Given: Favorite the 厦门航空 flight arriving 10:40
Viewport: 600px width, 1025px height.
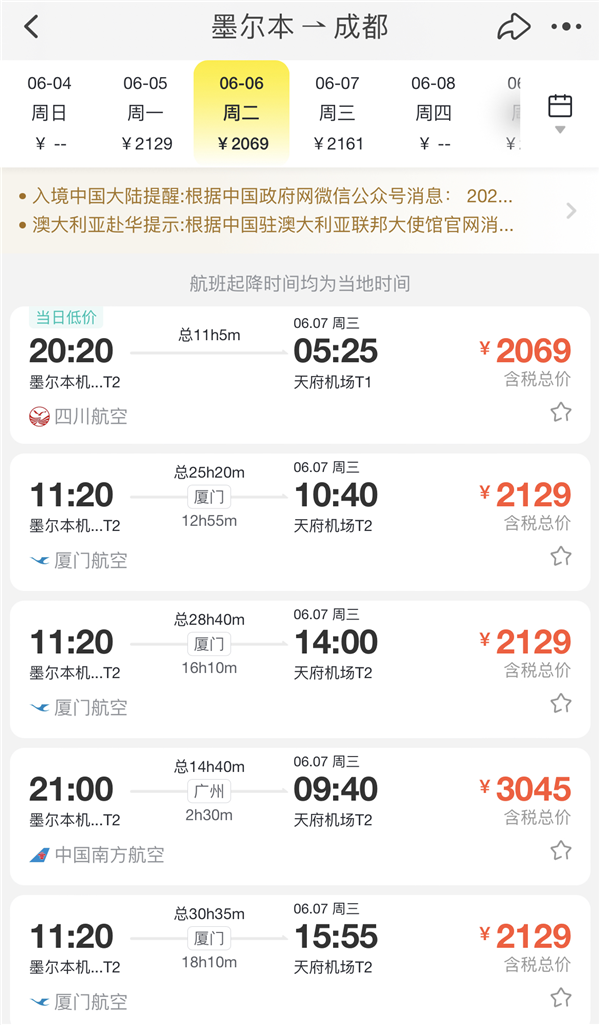Looking at the screenshot, I should 561,556.
